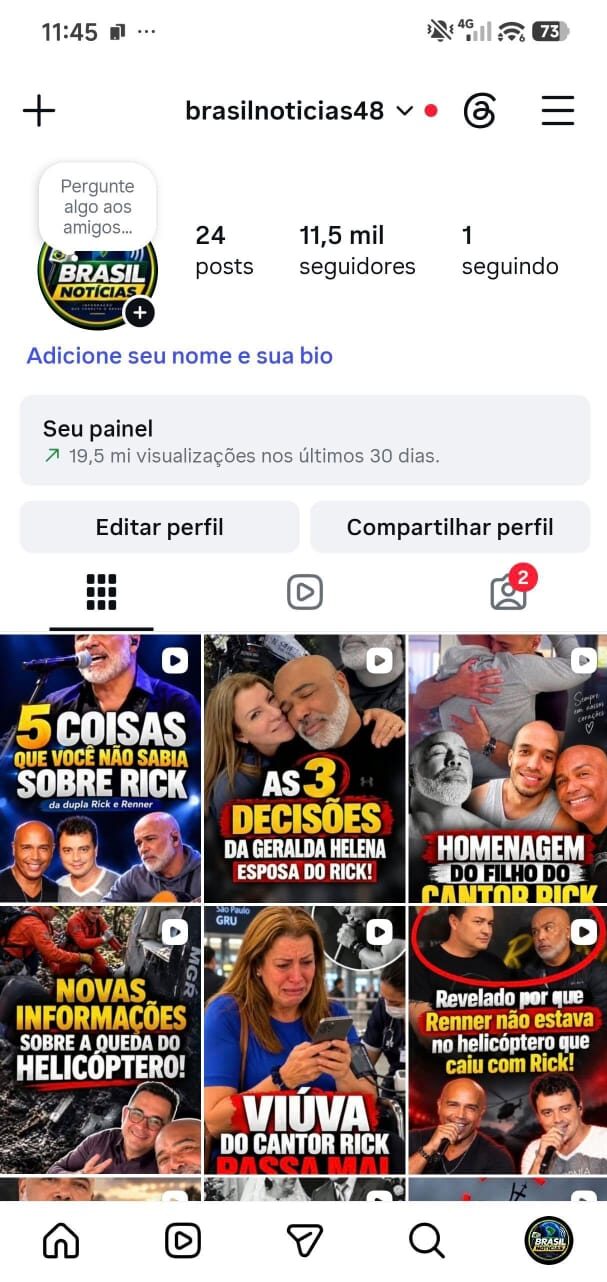Switch to the tagged posts tab
607x1282 pixels.
click(508, 593)
